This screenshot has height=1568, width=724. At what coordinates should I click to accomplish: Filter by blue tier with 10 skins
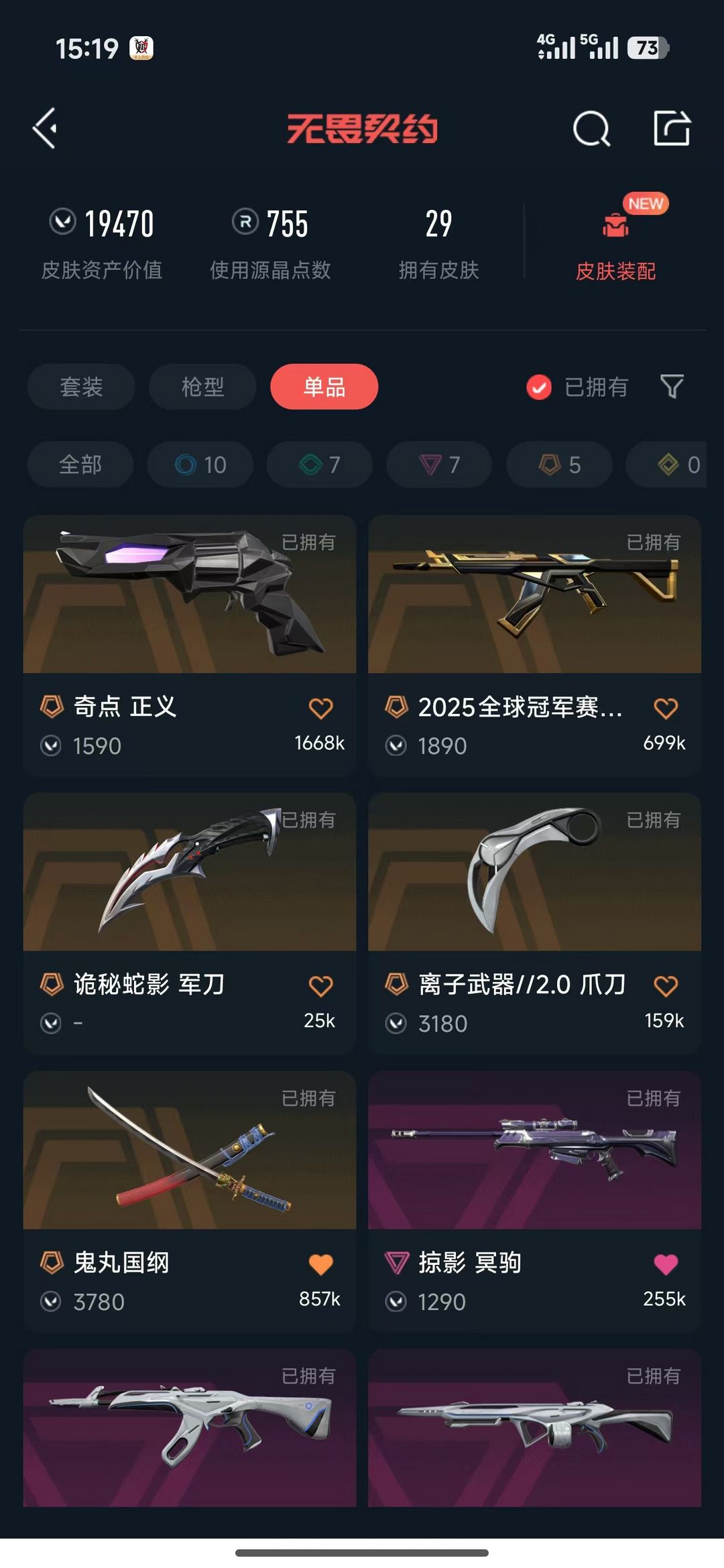click(200, 465)
